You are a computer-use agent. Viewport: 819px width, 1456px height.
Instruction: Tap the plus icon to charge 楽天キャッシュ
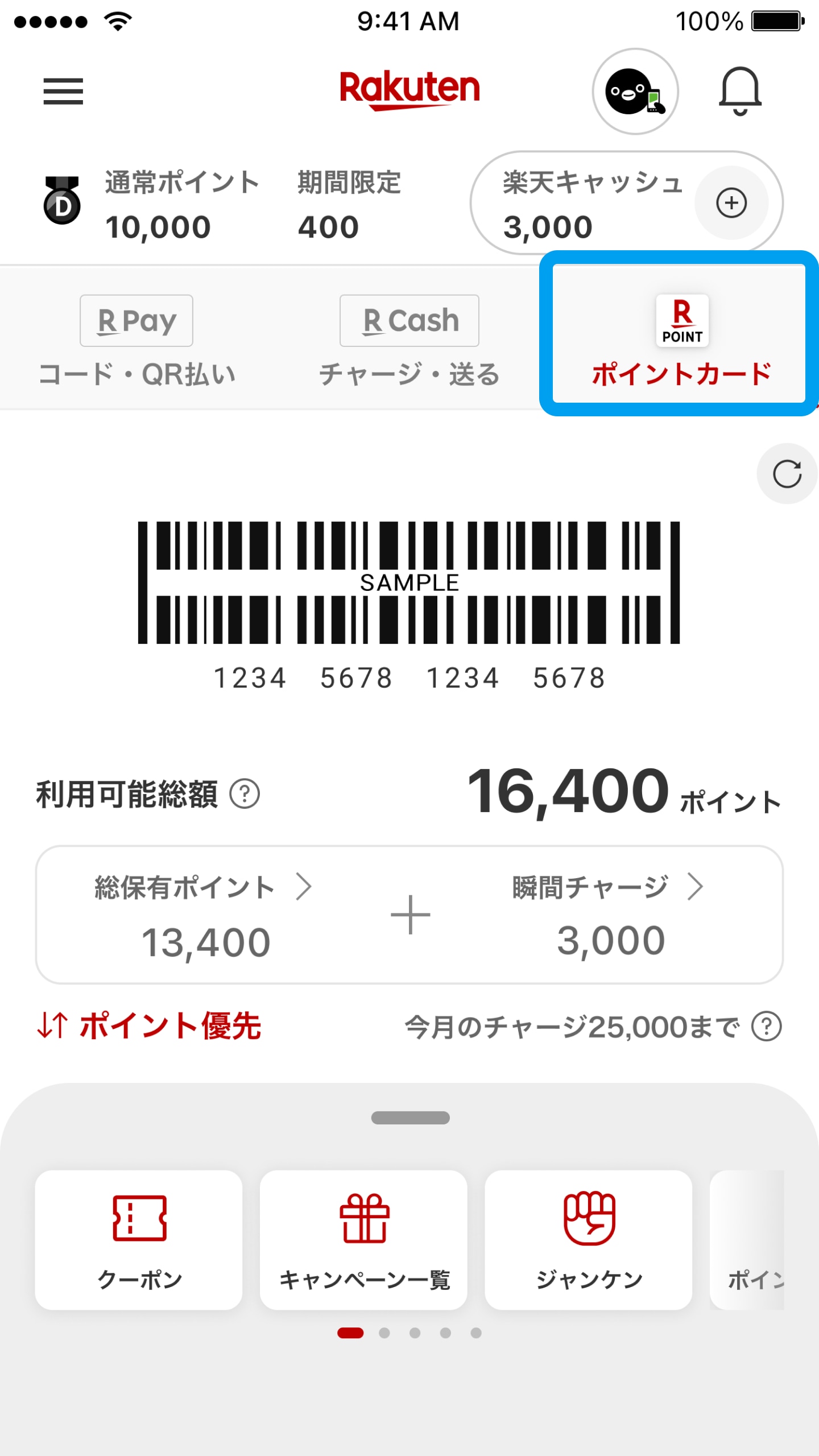coord(732,203)
